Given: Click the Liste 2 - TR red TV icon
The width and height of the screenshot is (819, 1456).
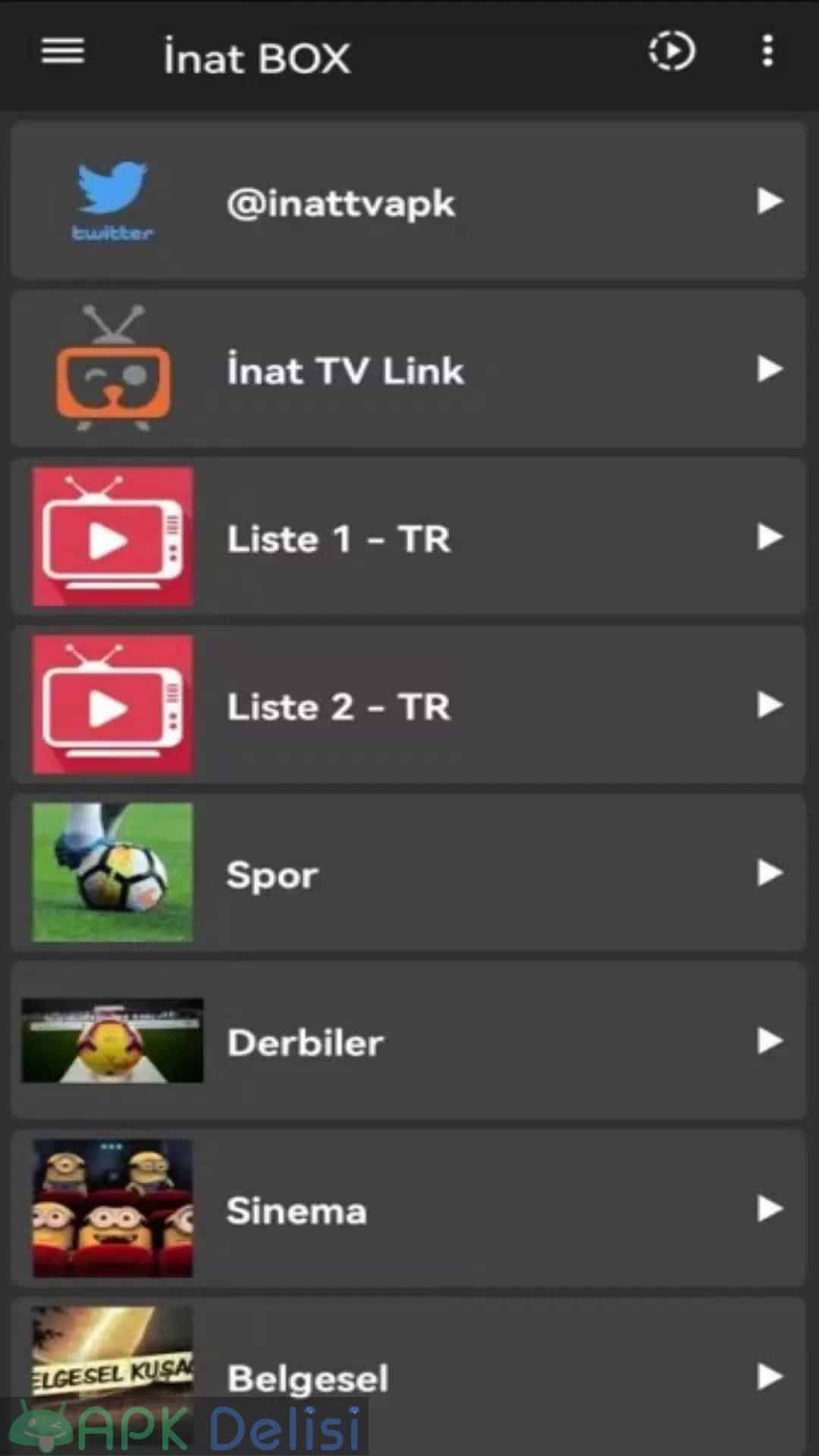Looking at the screenshot, I should coord(111,704).
